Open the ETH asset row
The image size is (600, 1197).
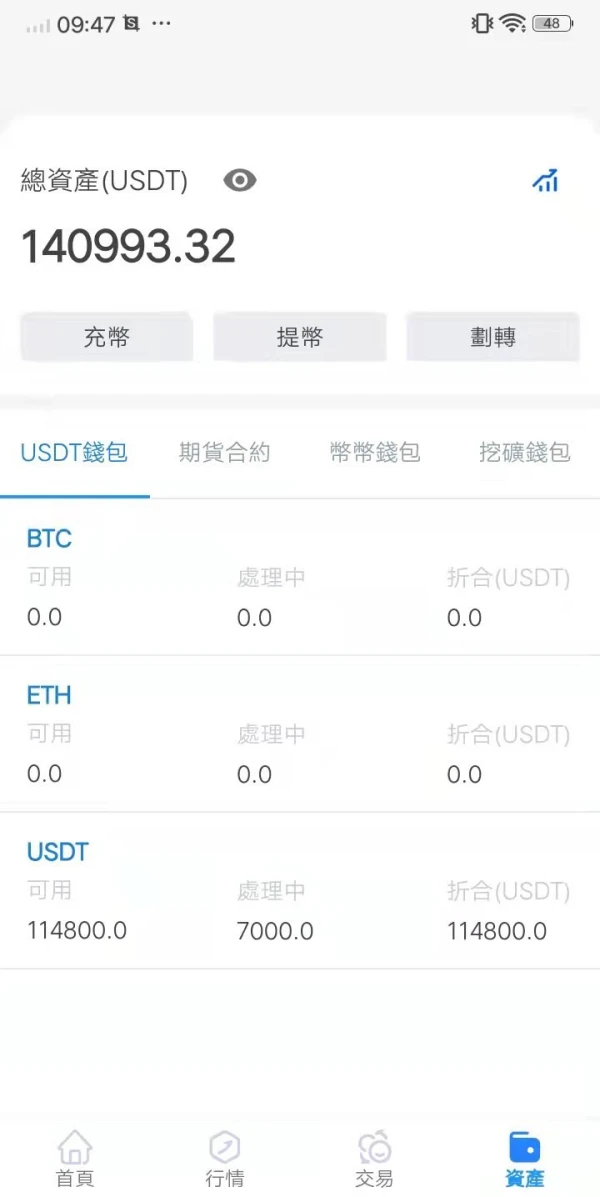tap(300, 734)
